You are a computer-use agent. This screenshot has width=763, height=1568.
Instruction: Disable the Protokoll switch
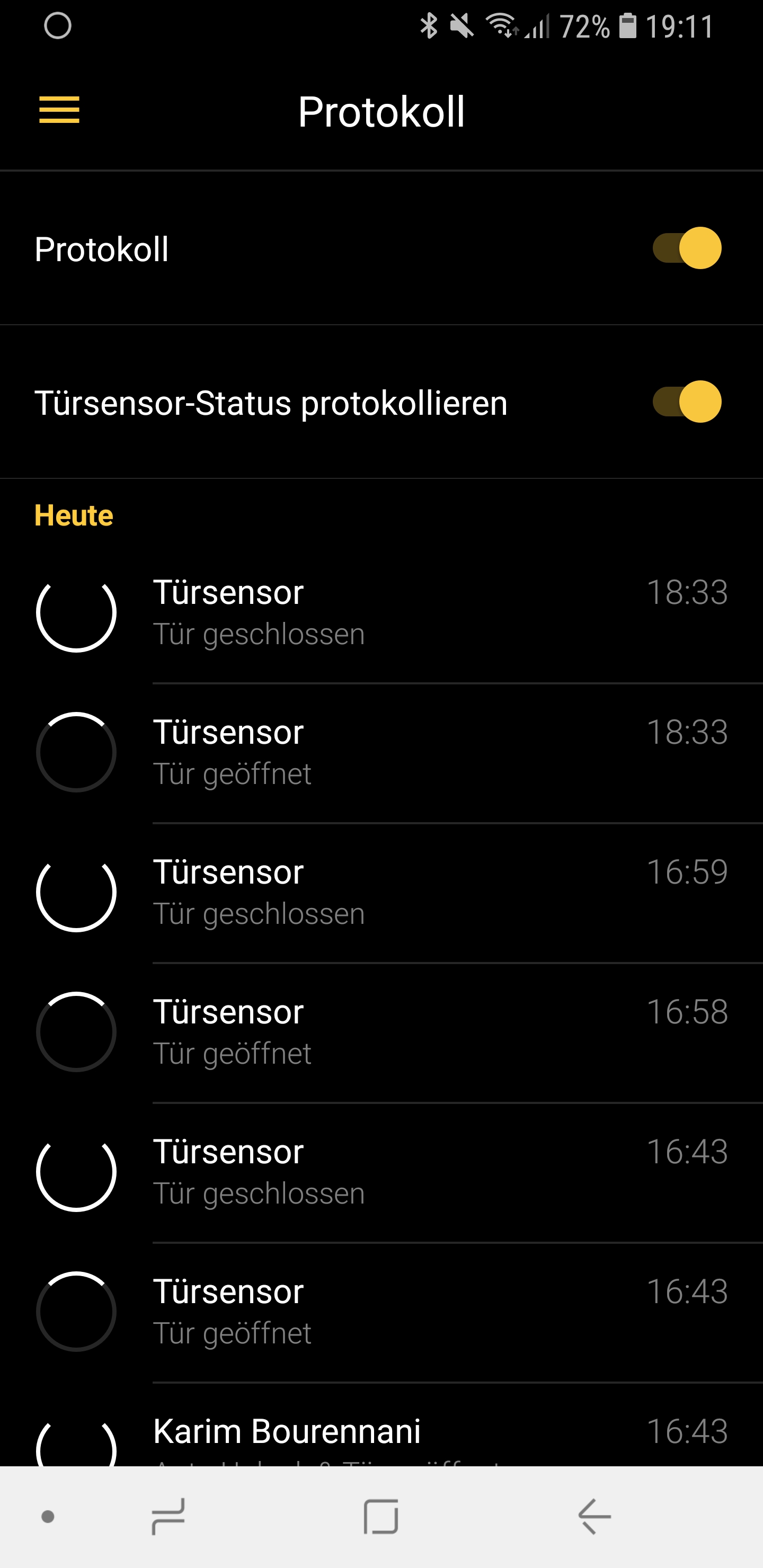coord(686,248)
